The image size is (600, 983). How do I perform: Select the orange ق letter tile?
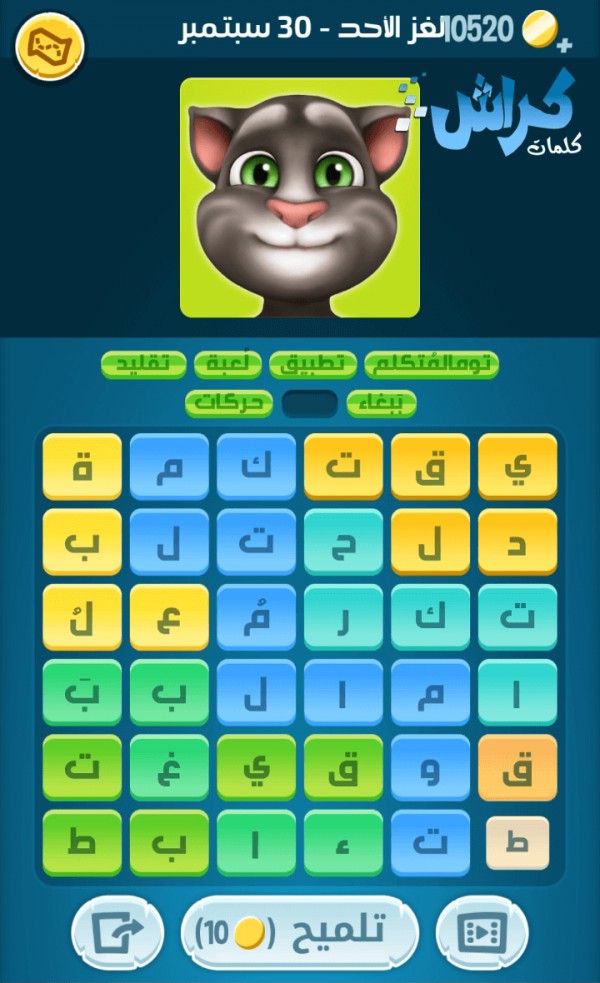tap(517, 768)
